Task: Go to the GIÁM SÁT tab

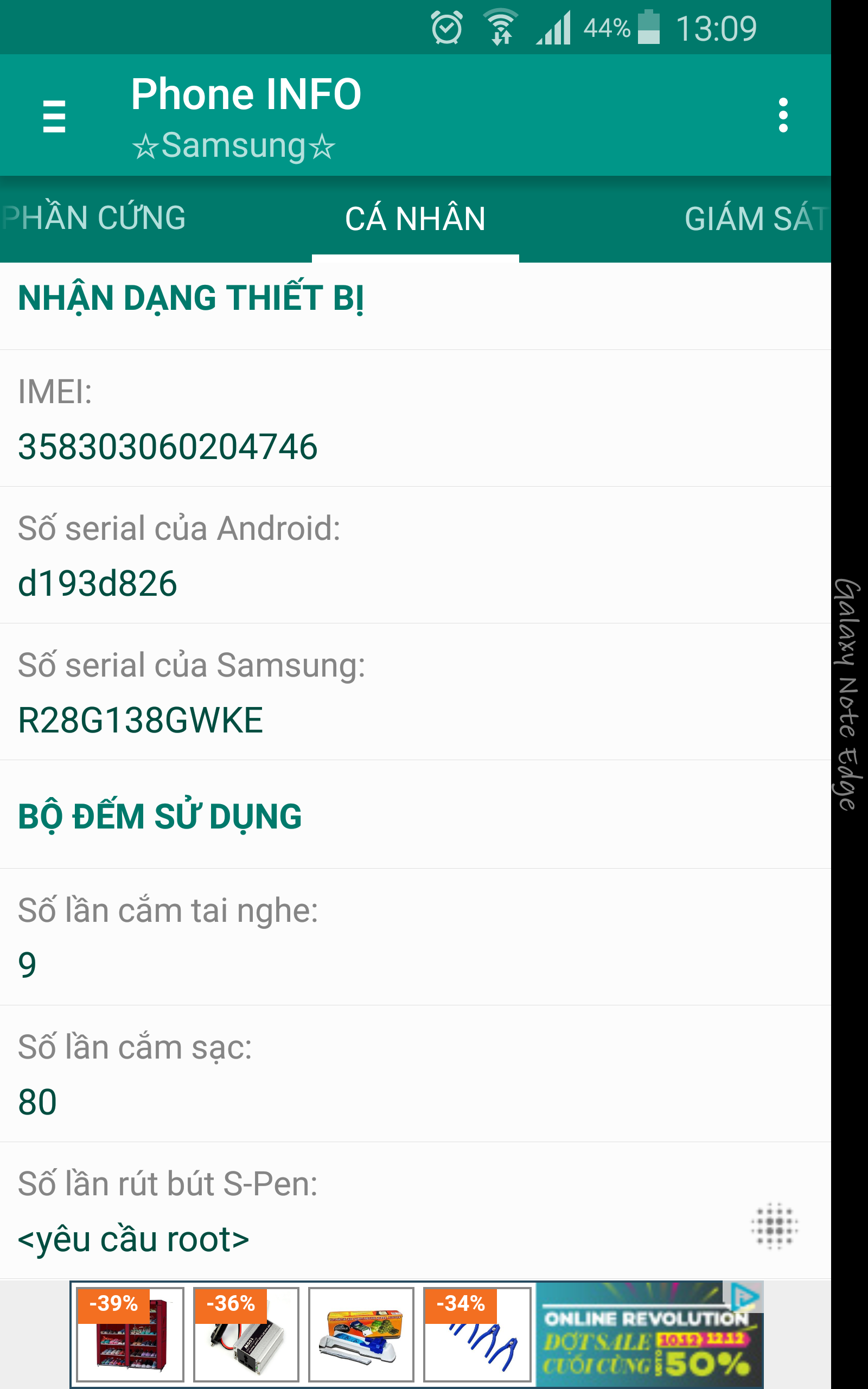Action: tap(756, 219)
